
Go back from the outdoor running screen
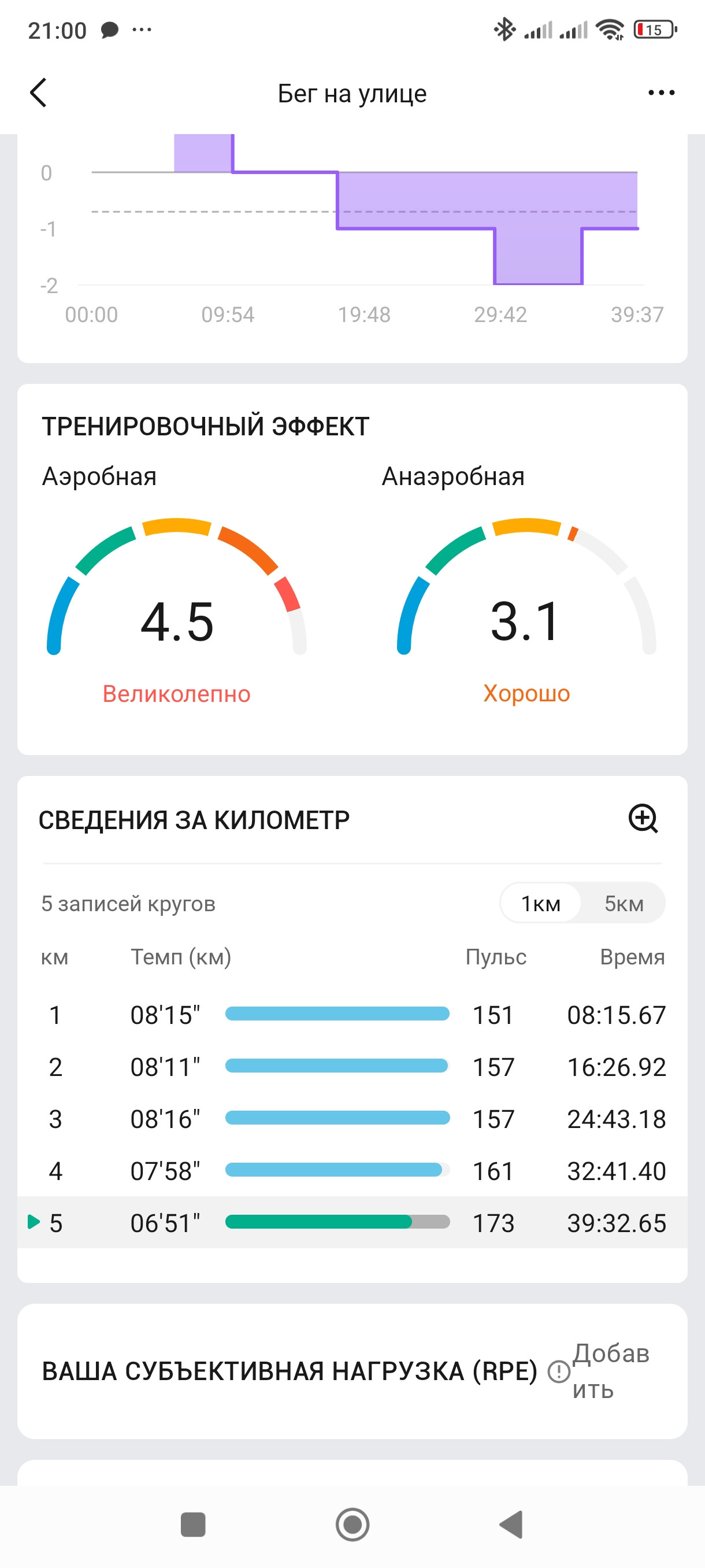[38, 93]
